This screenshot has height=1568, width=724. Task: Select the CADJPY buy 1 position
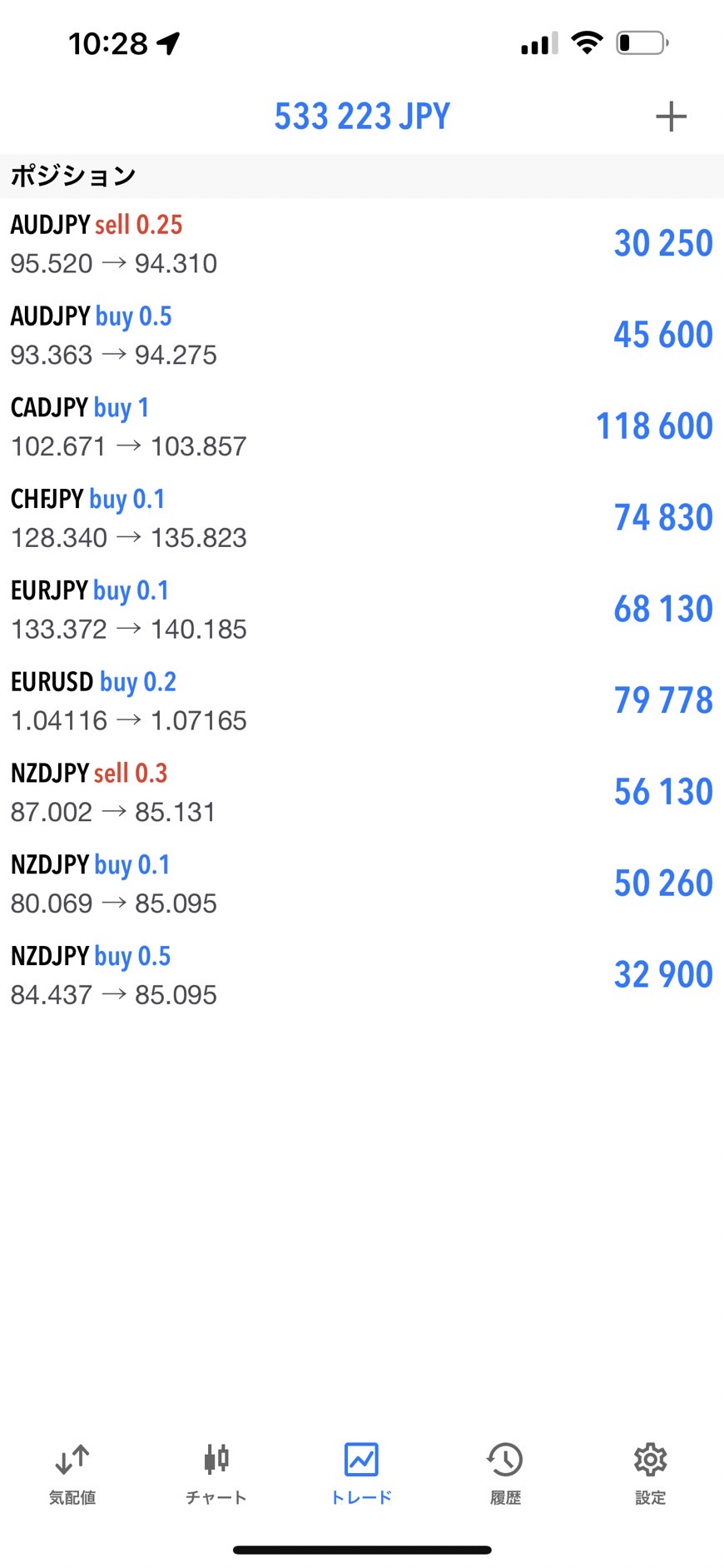click(x=362, y=427)
